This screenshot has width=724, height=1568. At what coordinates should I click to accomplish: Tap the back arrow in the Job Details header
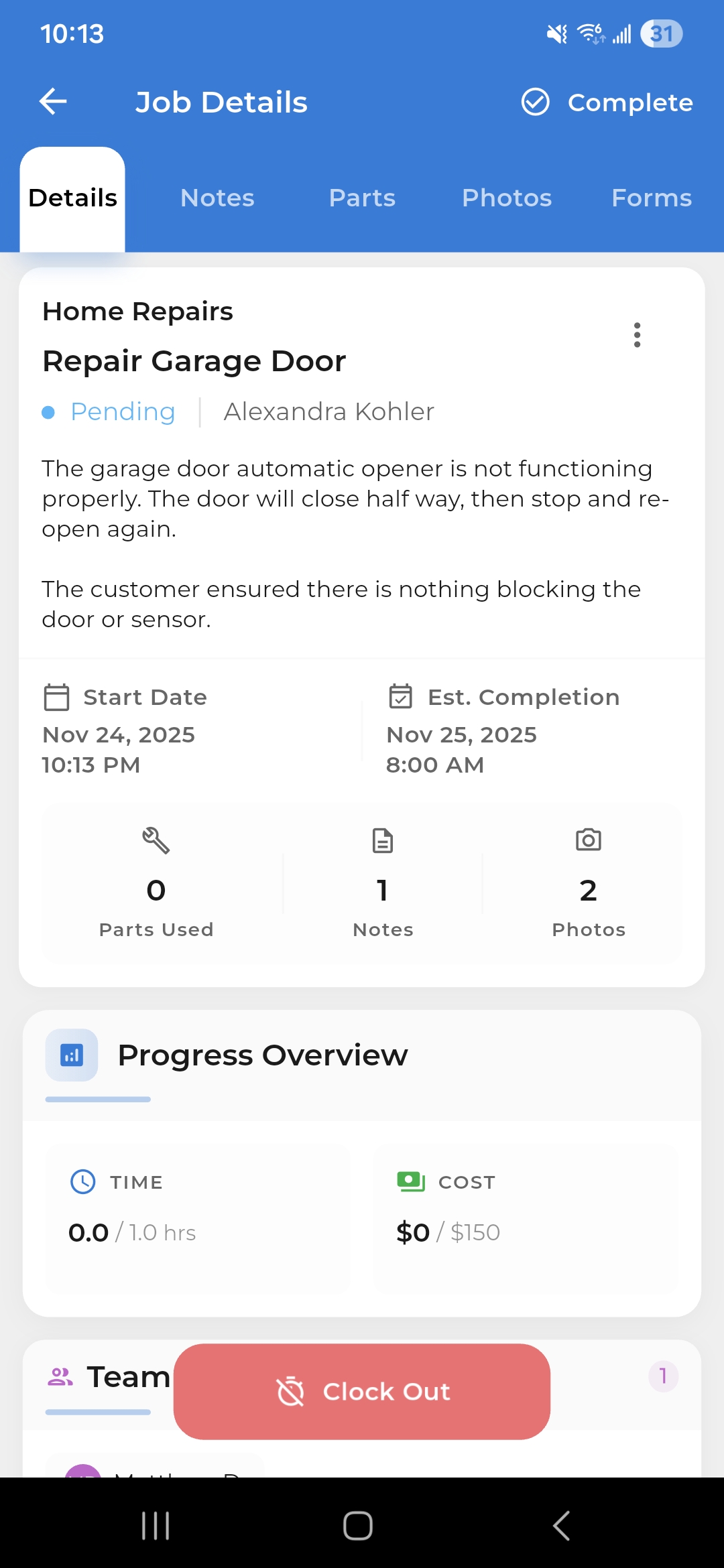click(x=53, y=102)
